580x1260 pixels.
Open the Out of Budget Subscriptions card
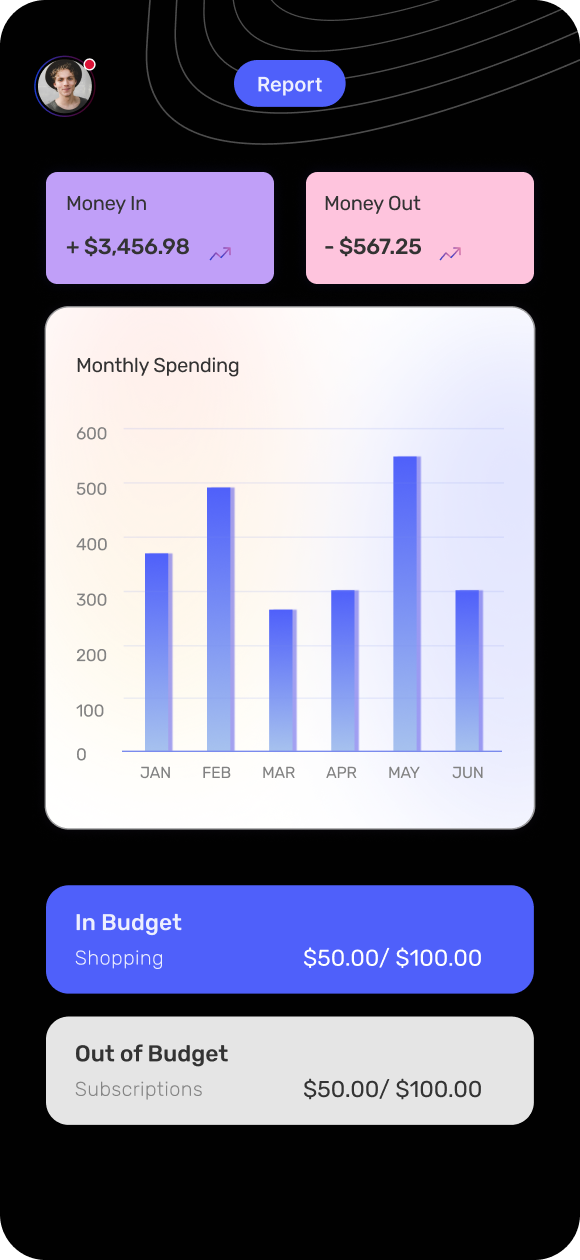click(x=290, y=1071)
